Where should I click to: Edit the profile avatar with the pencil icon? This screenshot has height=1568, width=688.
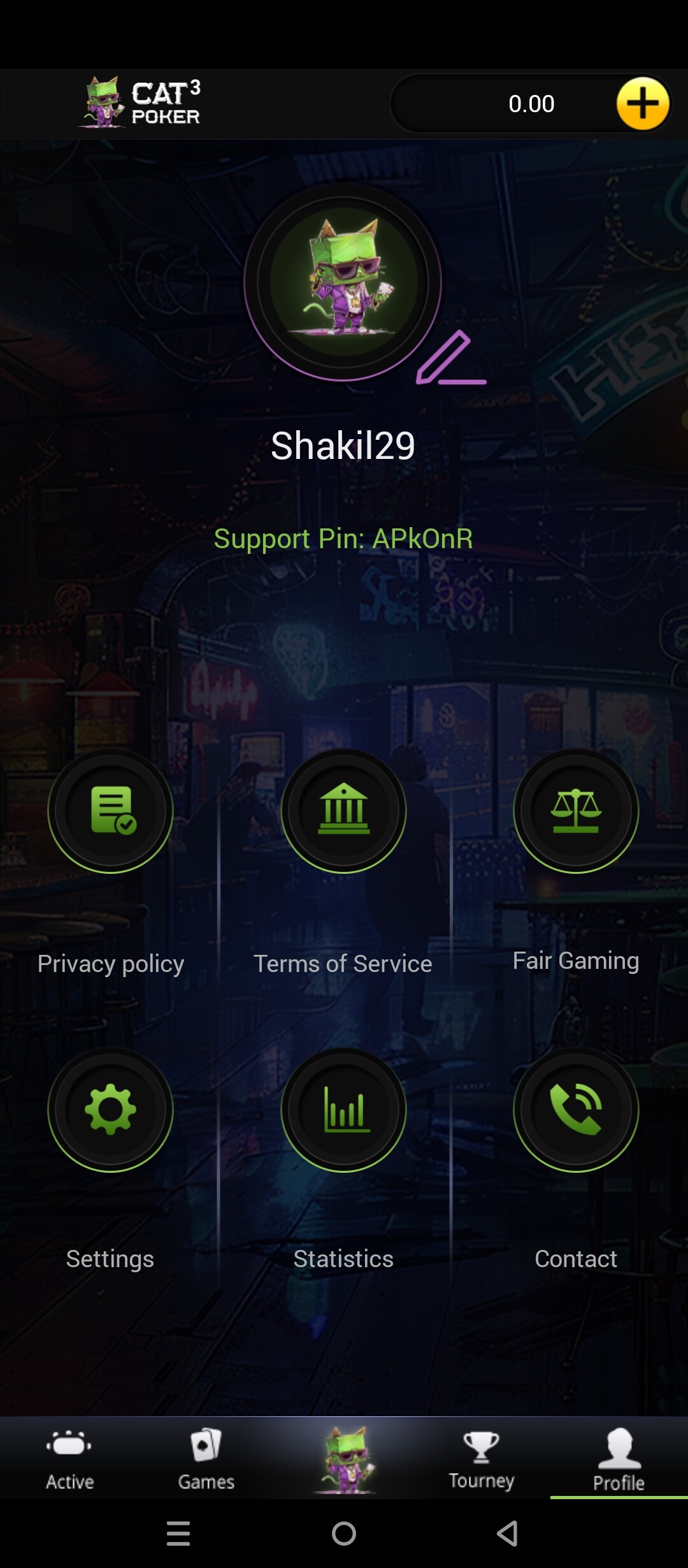[451, 359]
